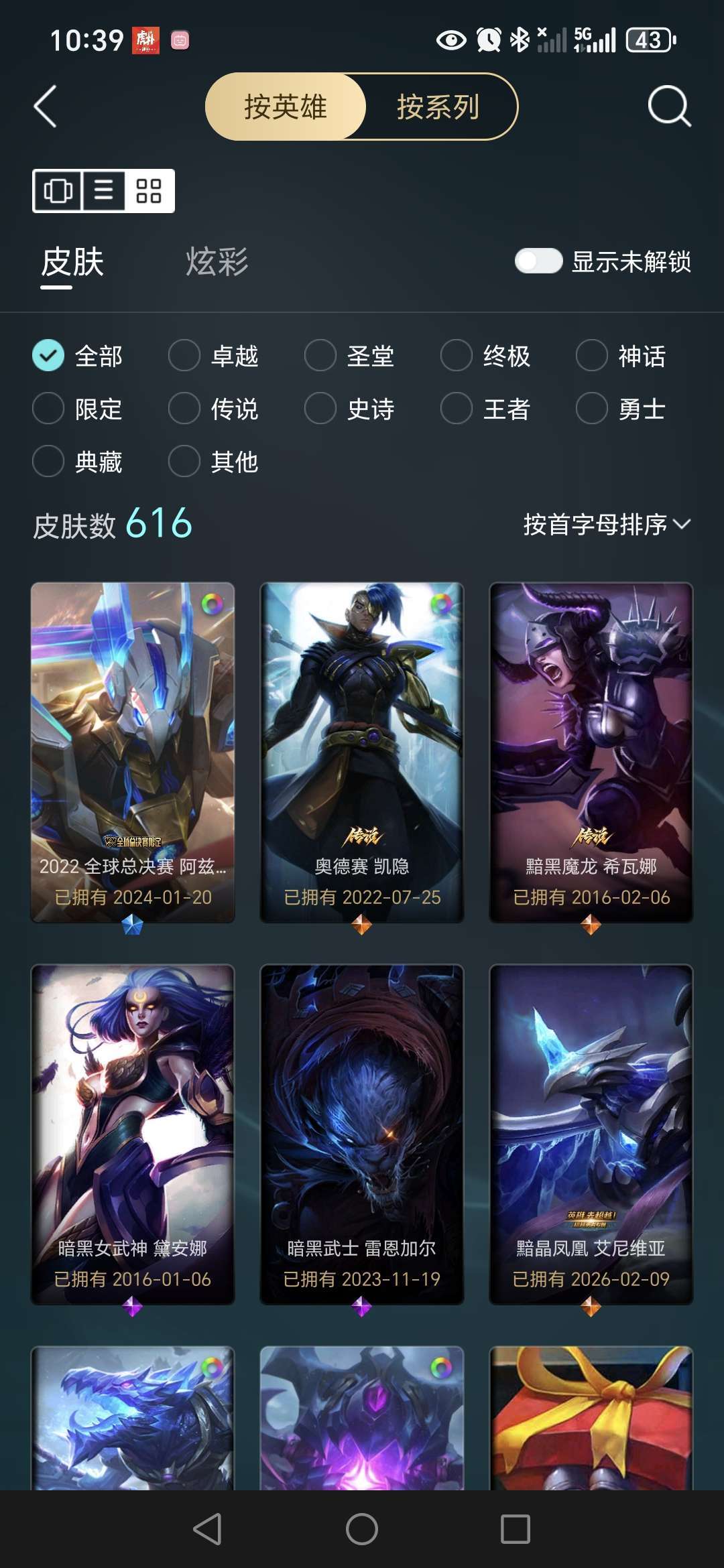This screenshot has height=1568, width=724.
Task: Tap the system home button
Action: pyautogui.click(x=362, y=1529)
